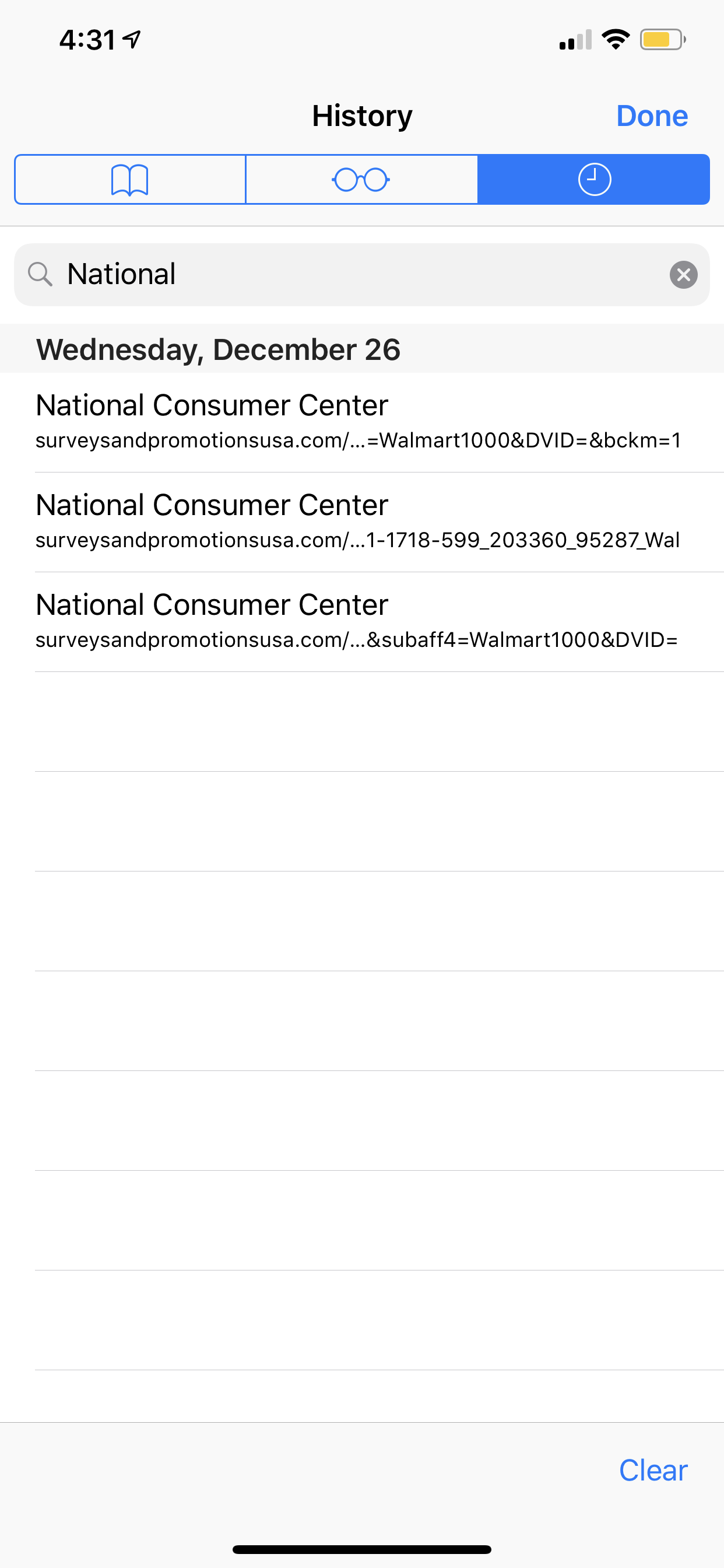The height and width of the screenshot is (1568, 724).
Task: Switch to the Reading List glasses tab
Action: click(361, 180)
